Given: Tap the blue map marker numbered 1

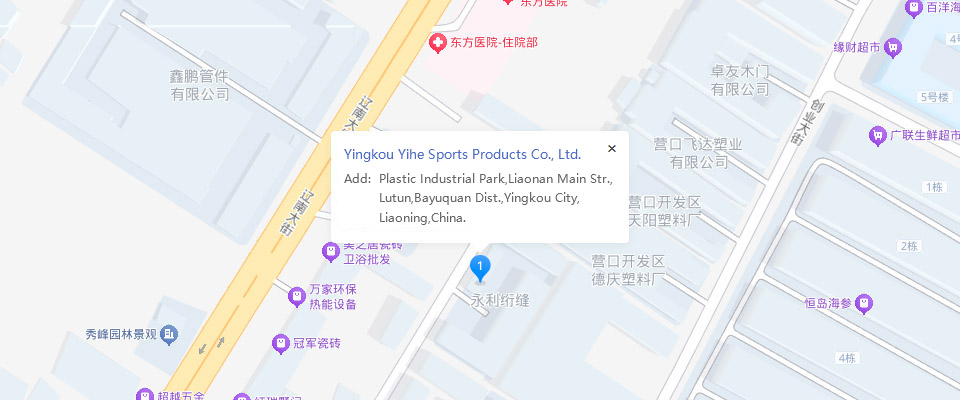Looking at the screenshot, I should pos(480,267).
